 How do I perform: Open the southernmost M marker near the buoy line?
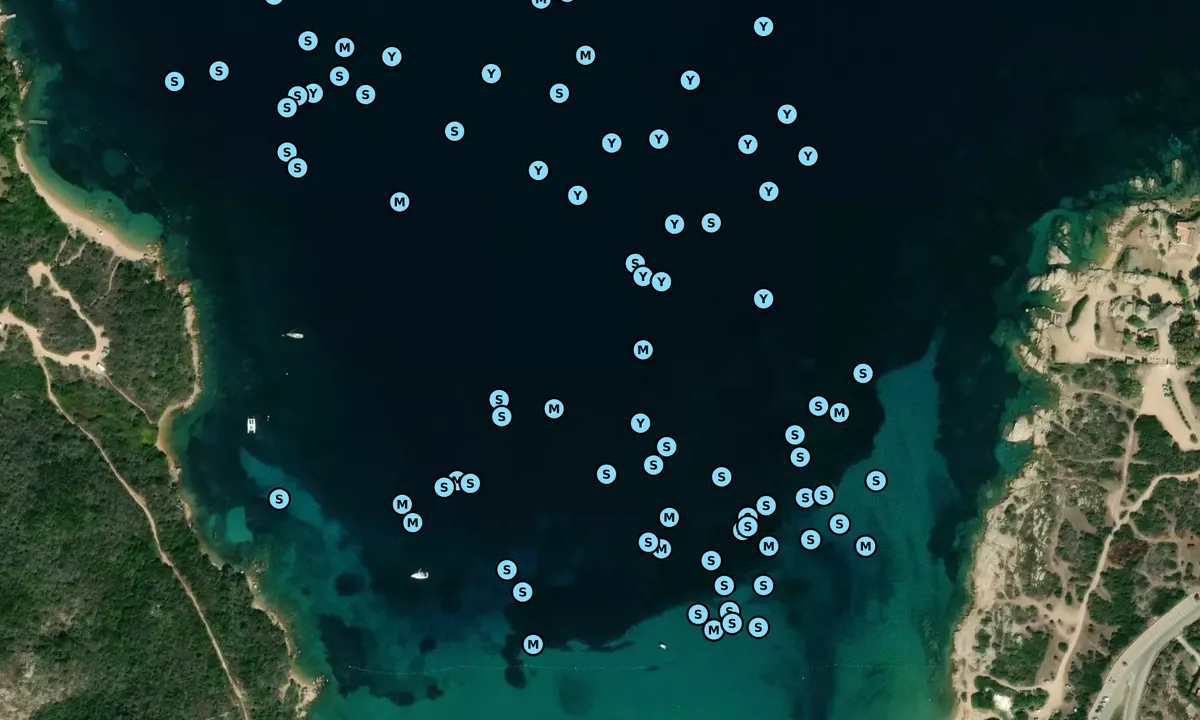point(533,644)
